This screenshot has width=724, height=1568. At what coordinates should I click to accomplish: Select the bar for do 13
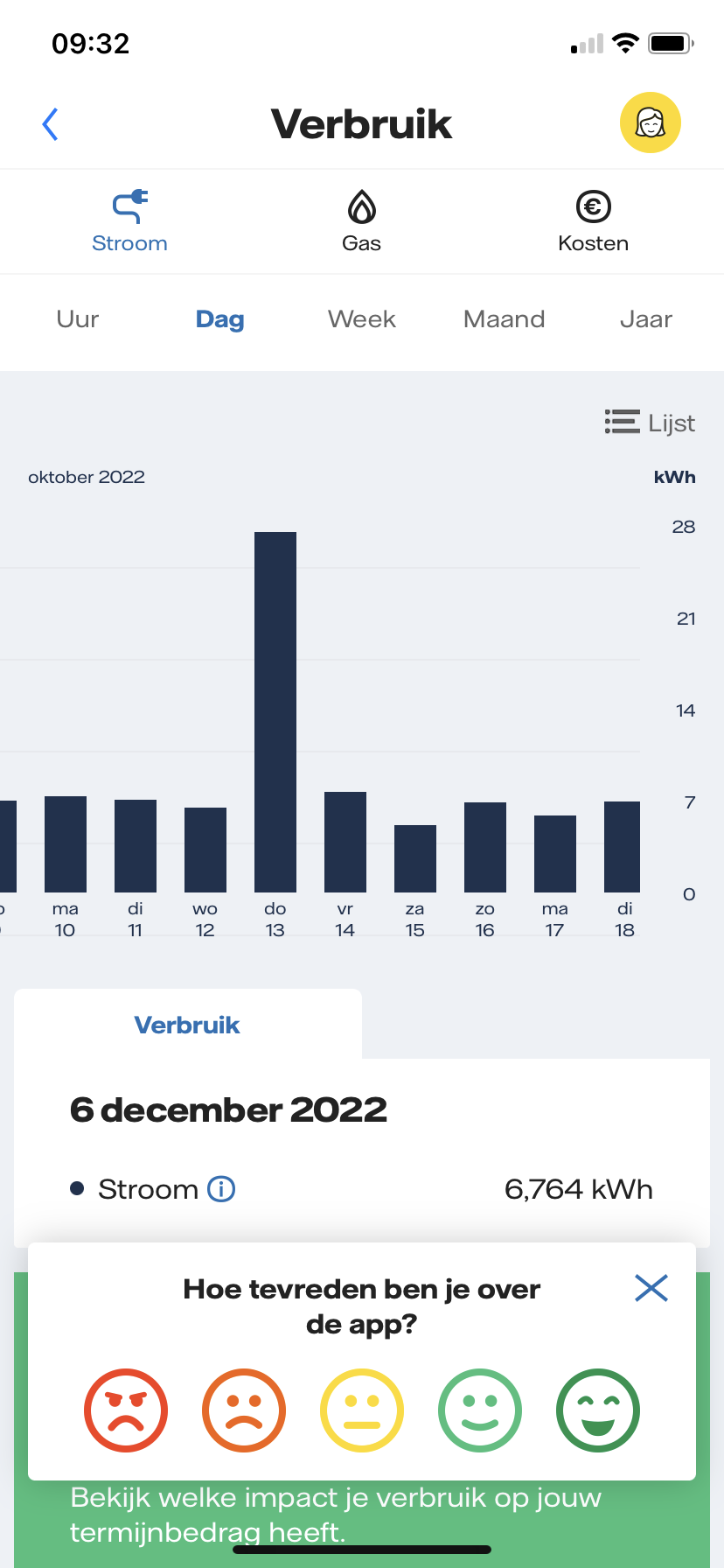(x=275, y=712)
